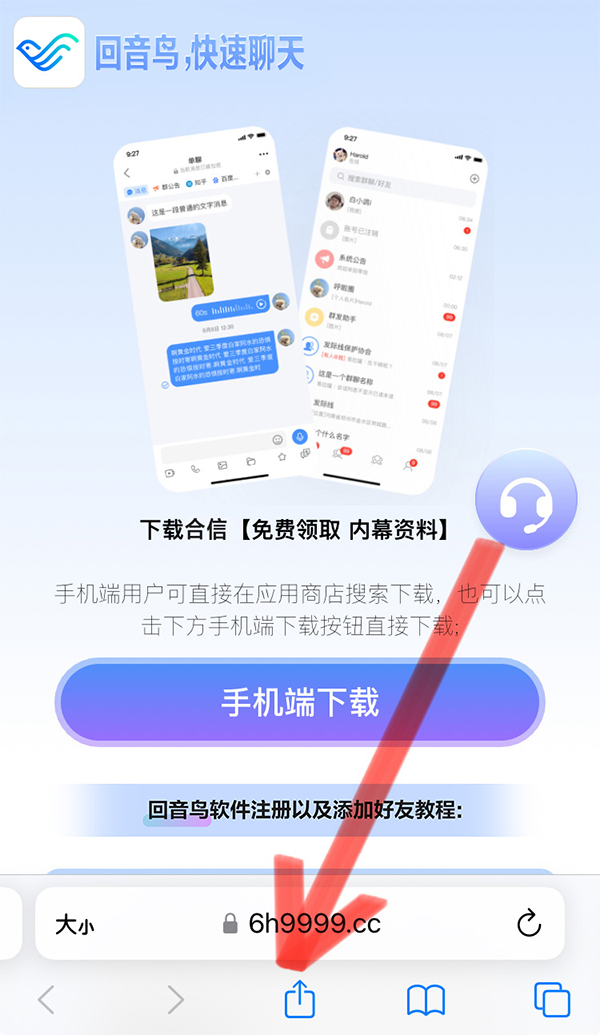Open the 大小 page settings menu
This screenshot has width=600, height=1035.
(x=75, y=925)
